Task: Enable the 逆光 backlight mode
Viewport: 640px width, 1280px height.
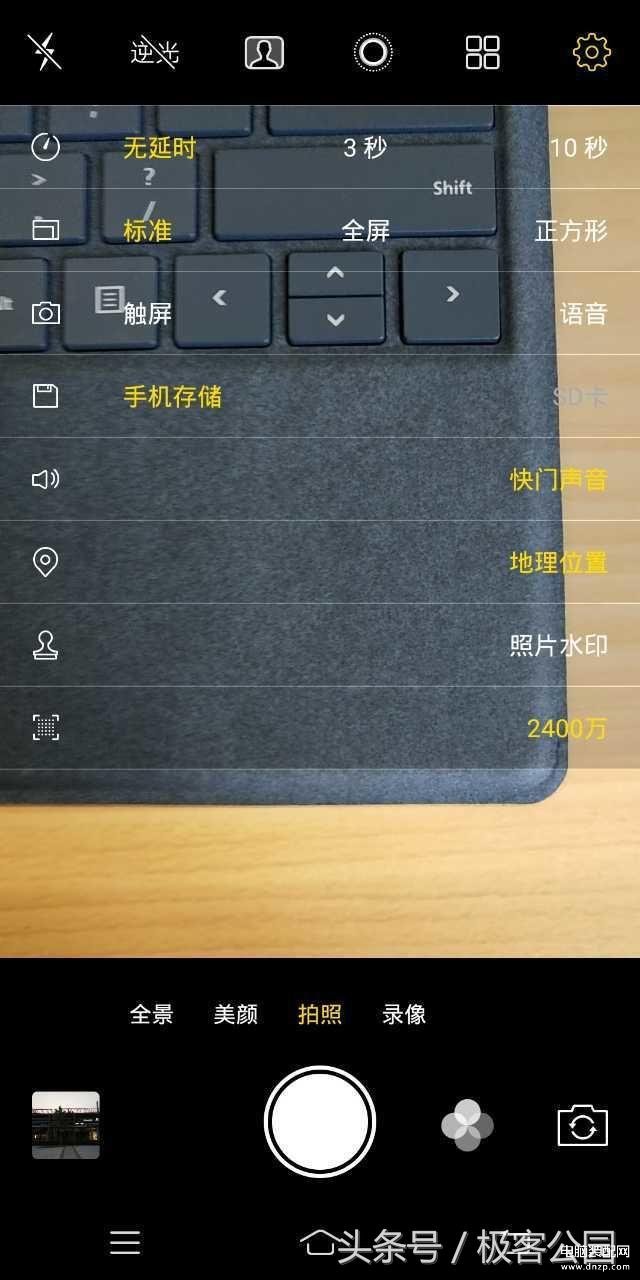Action: click(x=154, y=52)
